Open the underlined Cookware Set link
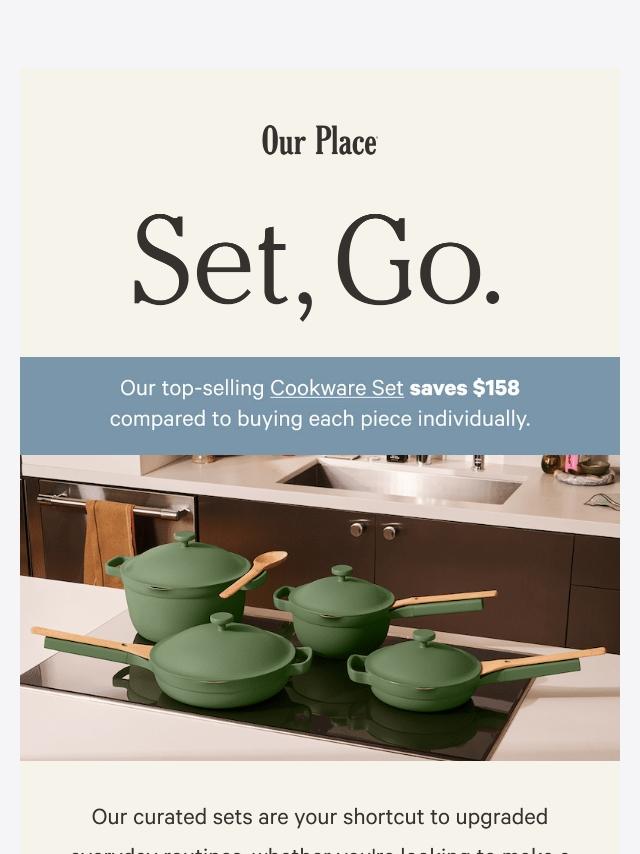 336,388
